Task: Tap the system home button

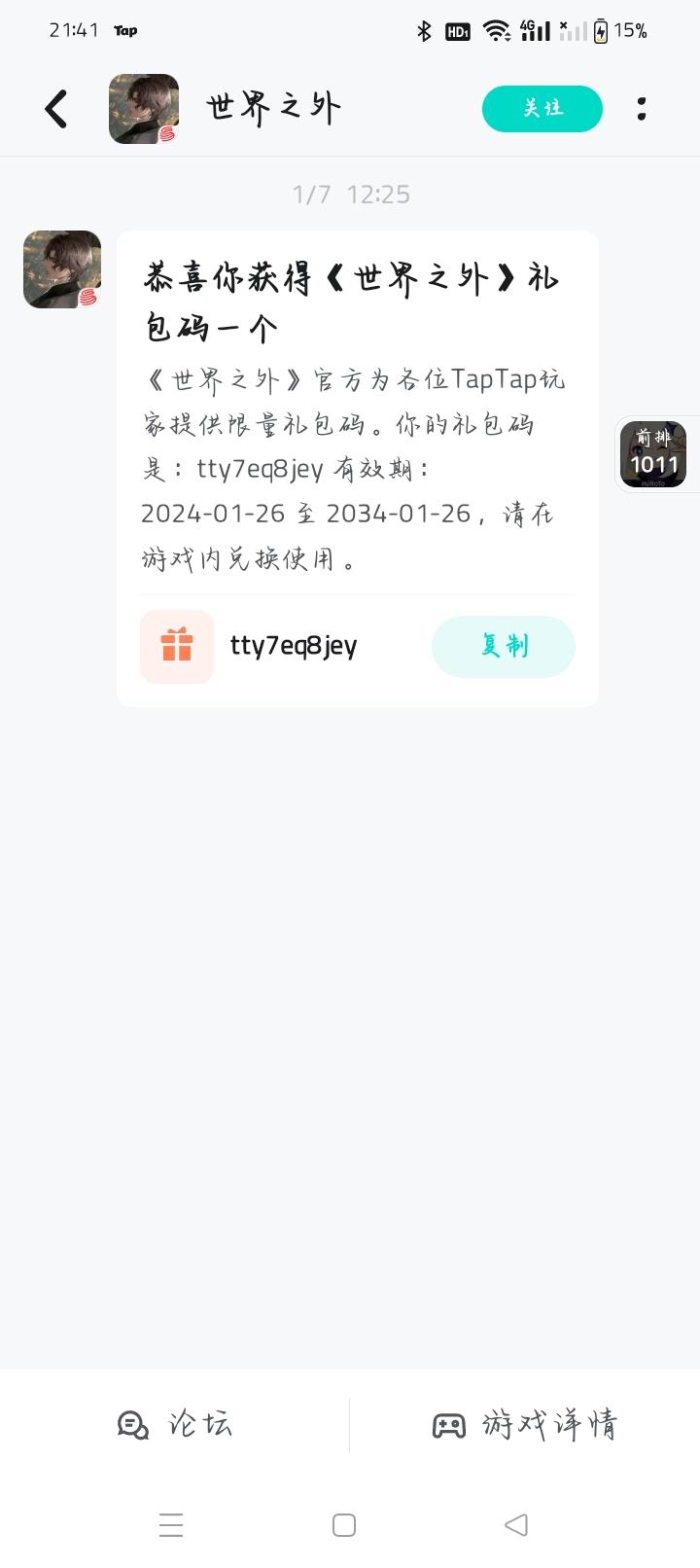Action: point(344,1524)
